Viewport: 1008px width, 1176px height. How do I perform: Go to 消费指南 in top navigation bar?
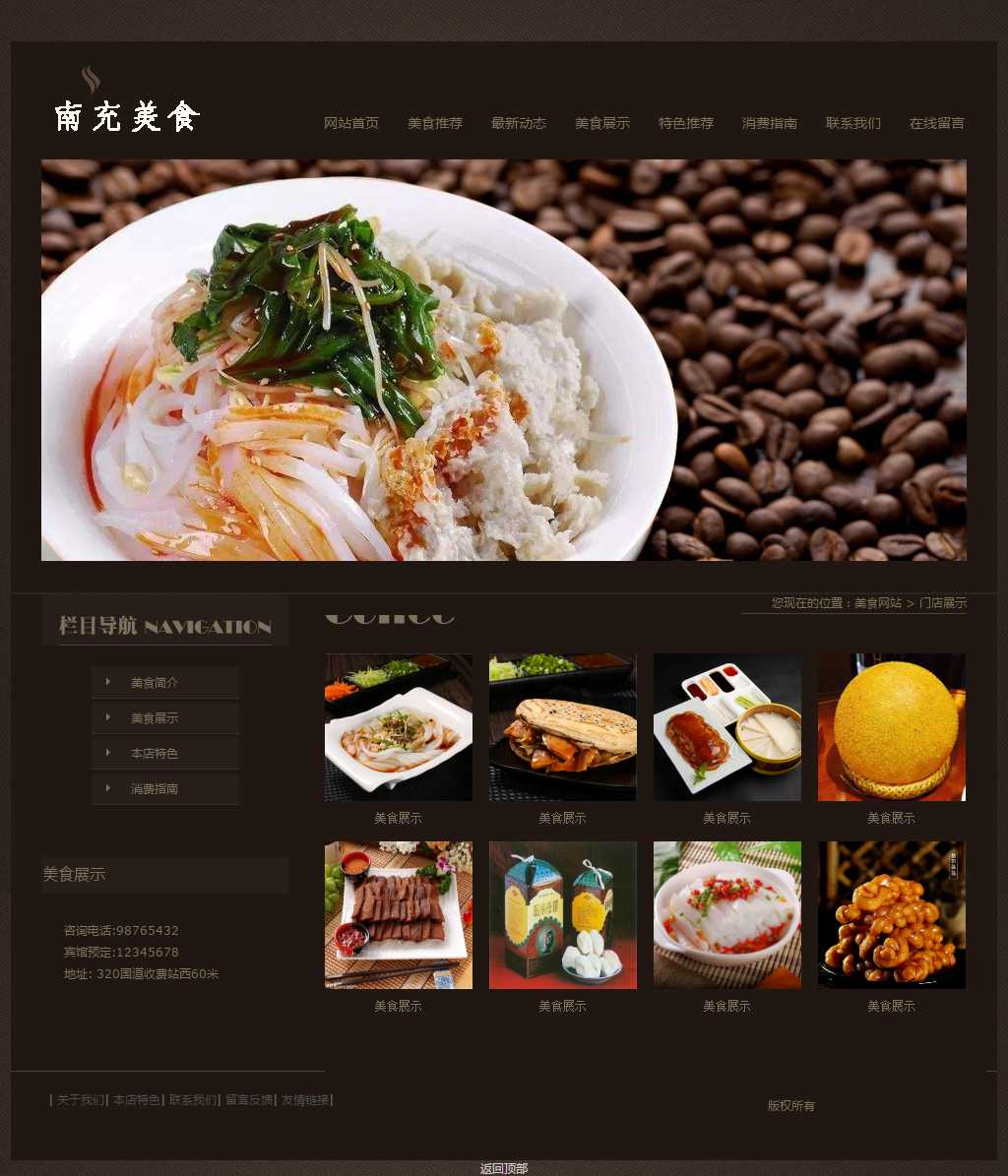(770, 123)
